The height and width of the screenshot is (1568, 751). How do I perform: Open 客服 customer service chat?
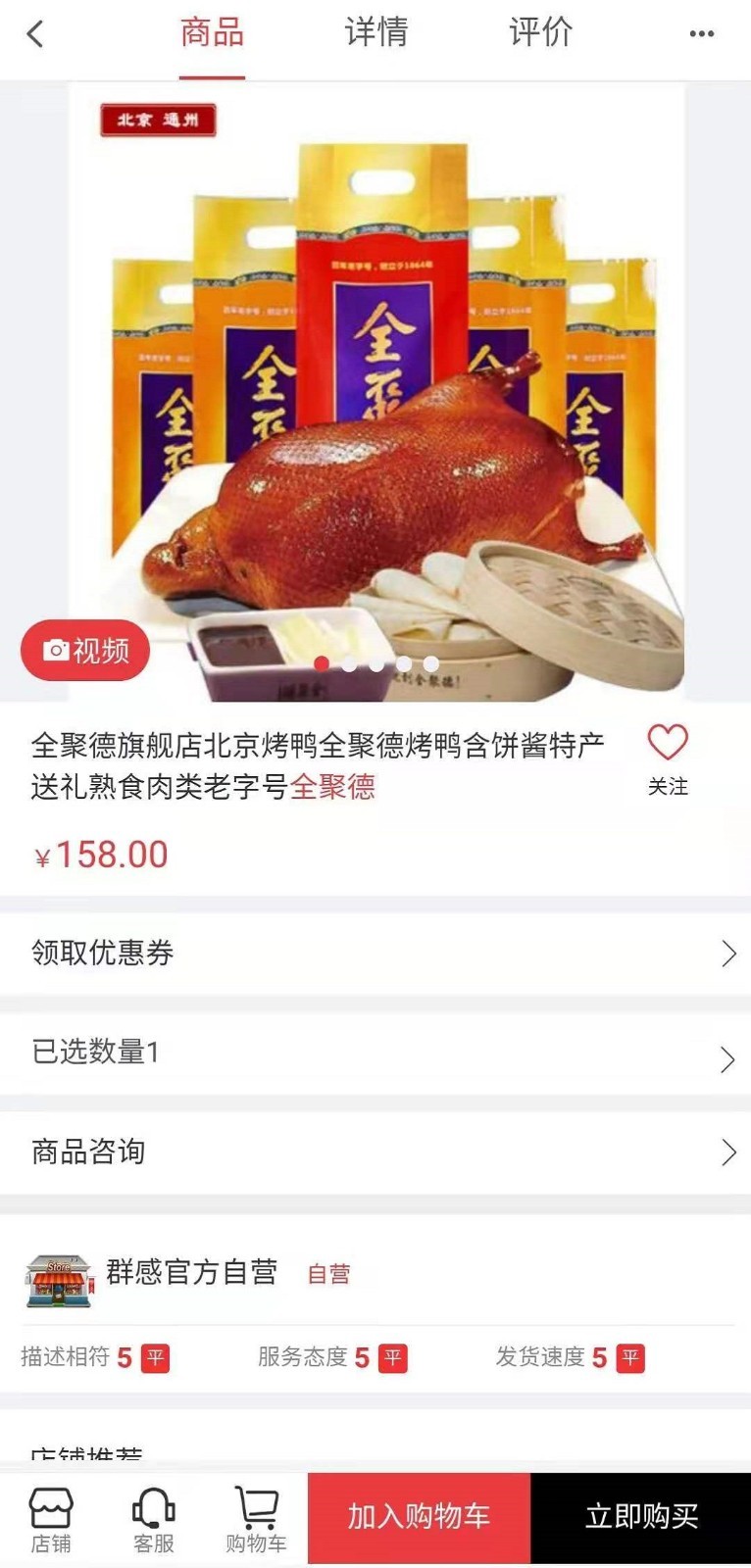(152, 1514)
